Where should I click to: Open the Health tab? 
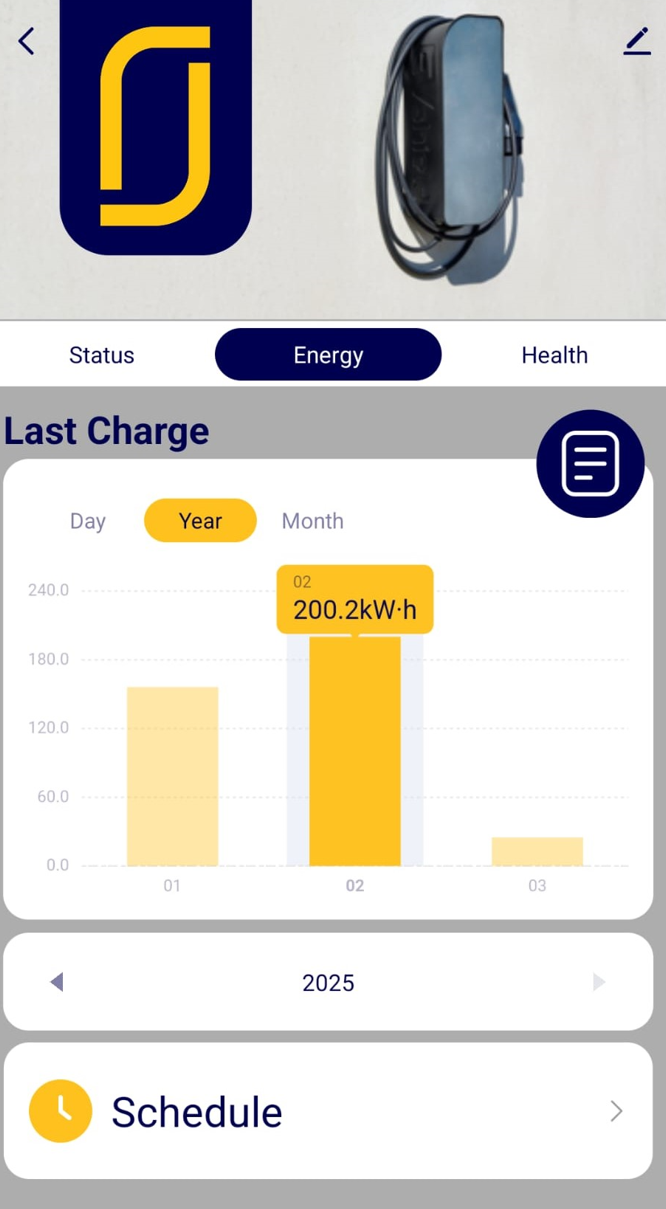click(x=554, y=355)
